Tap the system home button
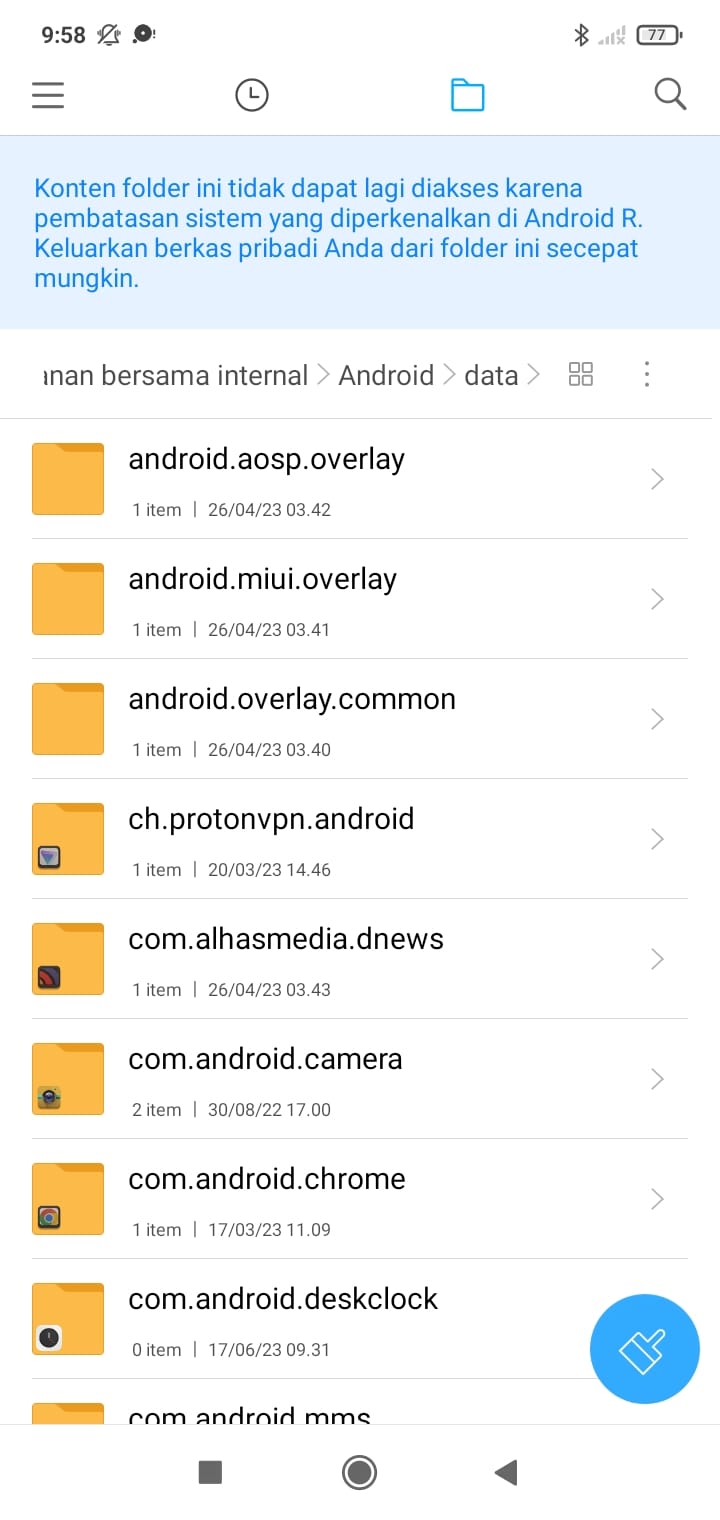The width and height of the screenshot is (720, 1520). click(359, 1472)
